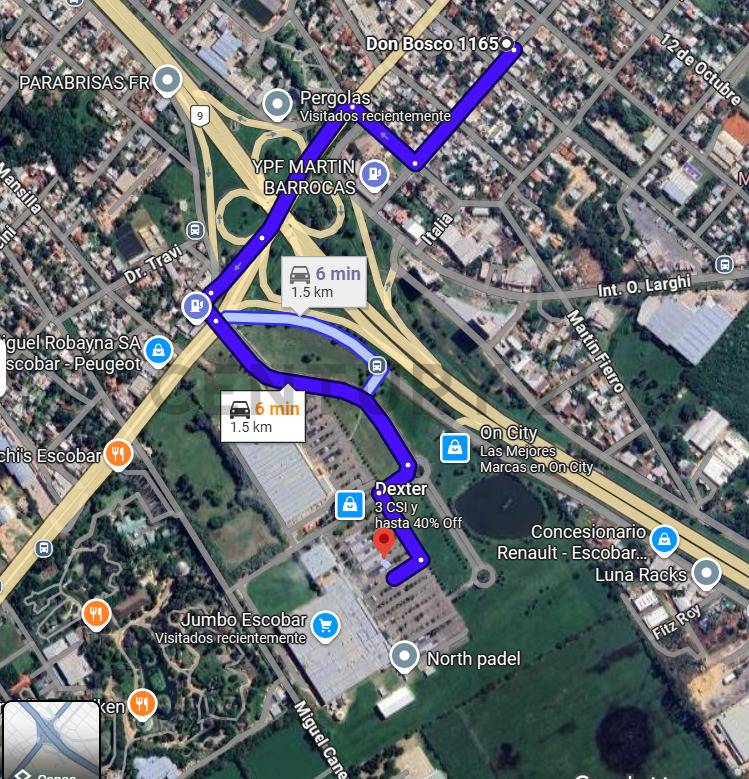Tap the PARABRISAS FR place pin
749x779 pixels.
(x=168, y=81)
